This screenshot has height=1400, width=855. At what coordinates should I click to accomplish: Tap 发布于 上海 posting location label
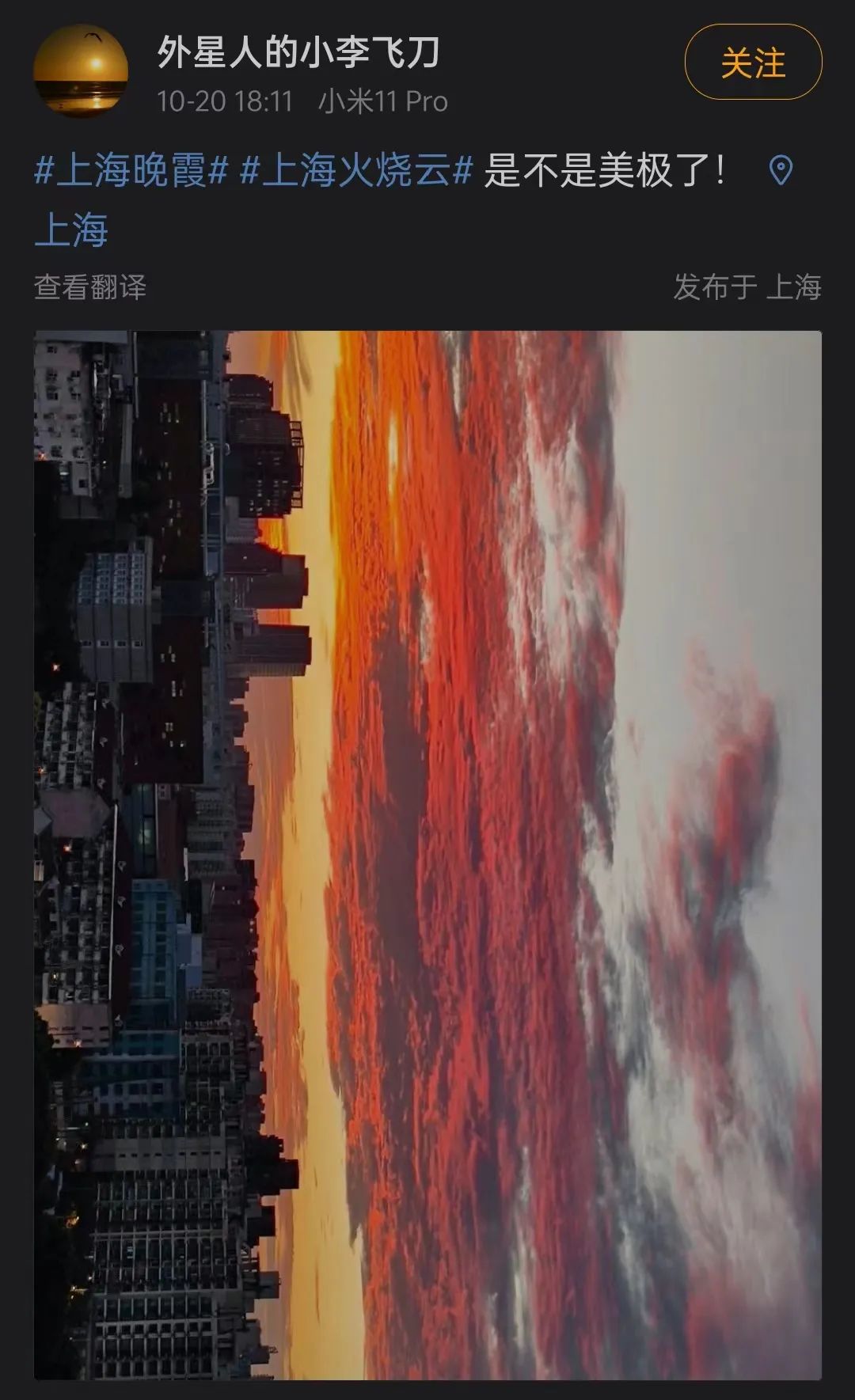tap(747, 289)
